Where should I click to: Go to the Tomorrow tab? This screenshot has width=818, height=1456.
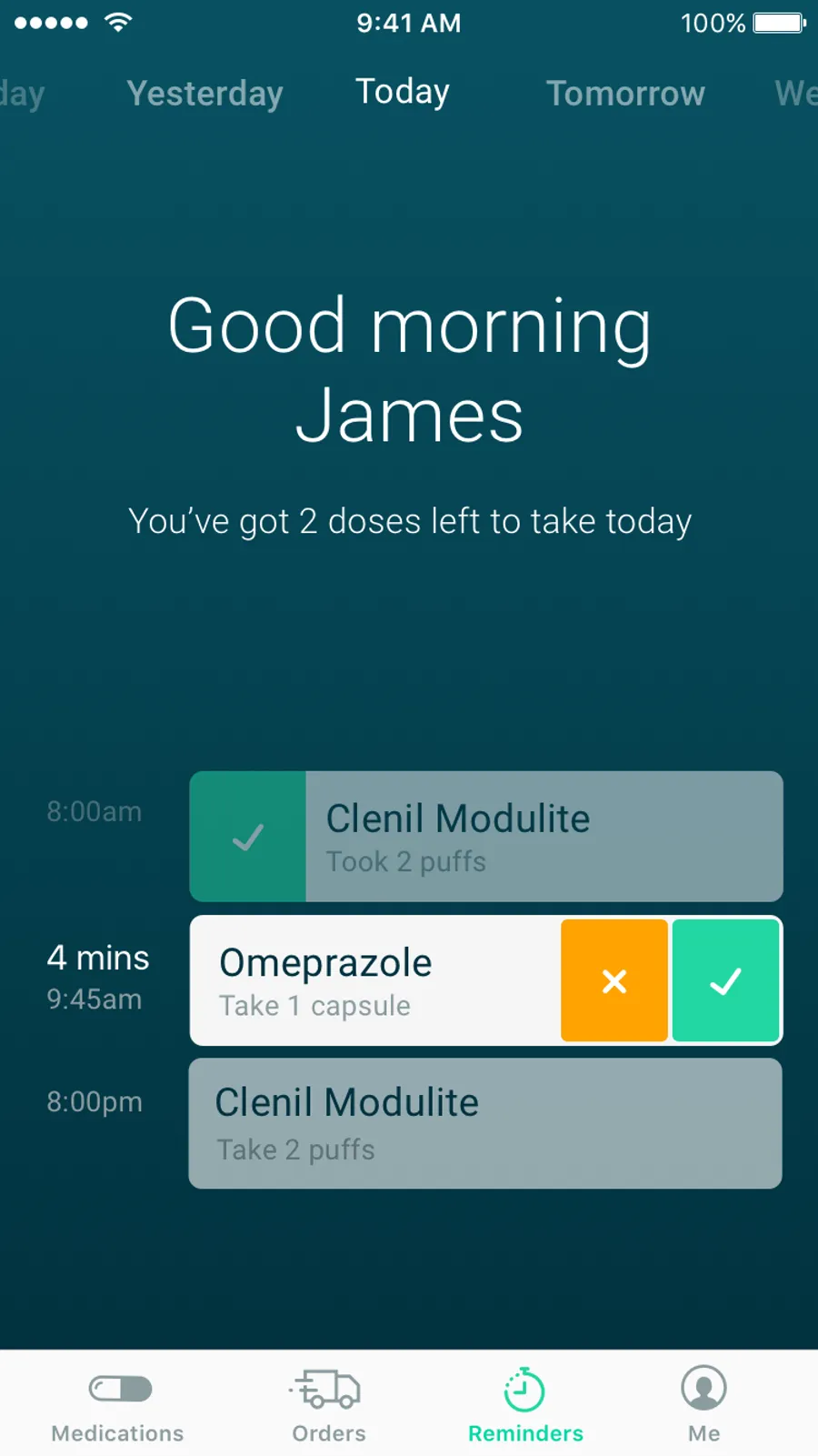point(625,94)
